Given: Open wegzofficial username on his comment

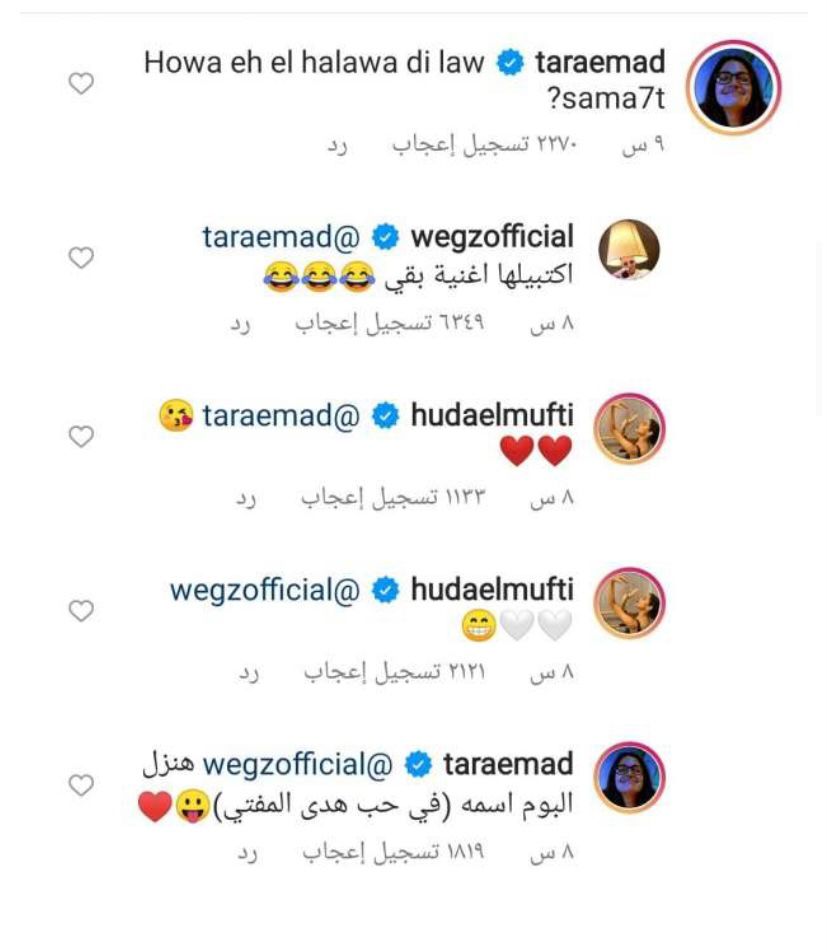Looking at the screenshot, I should point(492,237).
